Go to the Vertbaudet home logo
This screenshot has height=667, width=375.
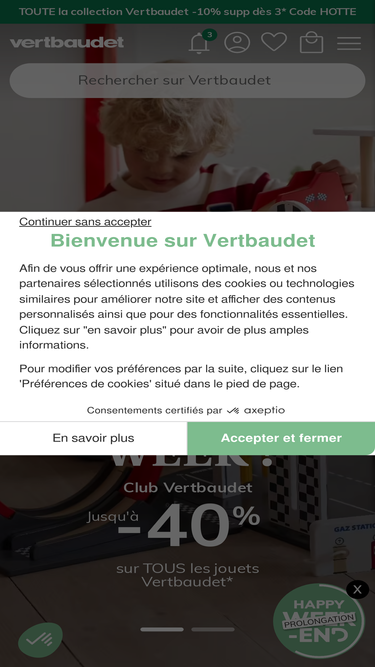pos(67,43)
